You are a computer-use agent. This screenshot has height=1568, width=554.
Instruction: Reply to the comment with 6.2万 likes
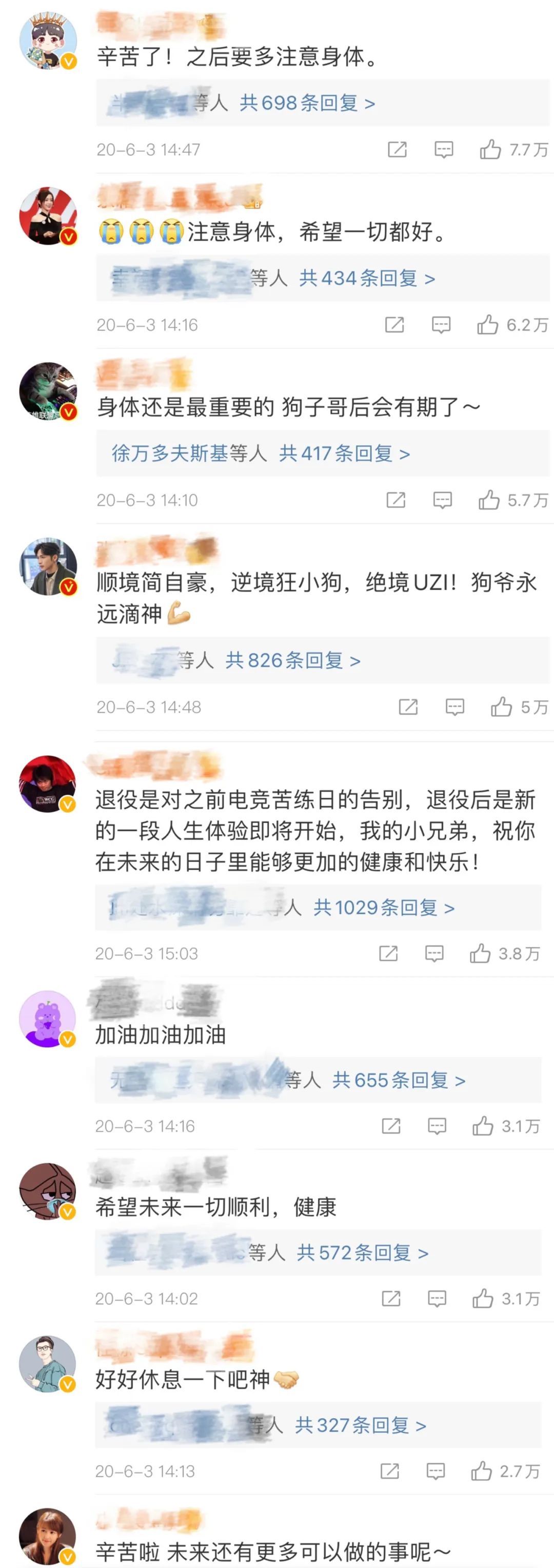[x=441, y=325]
